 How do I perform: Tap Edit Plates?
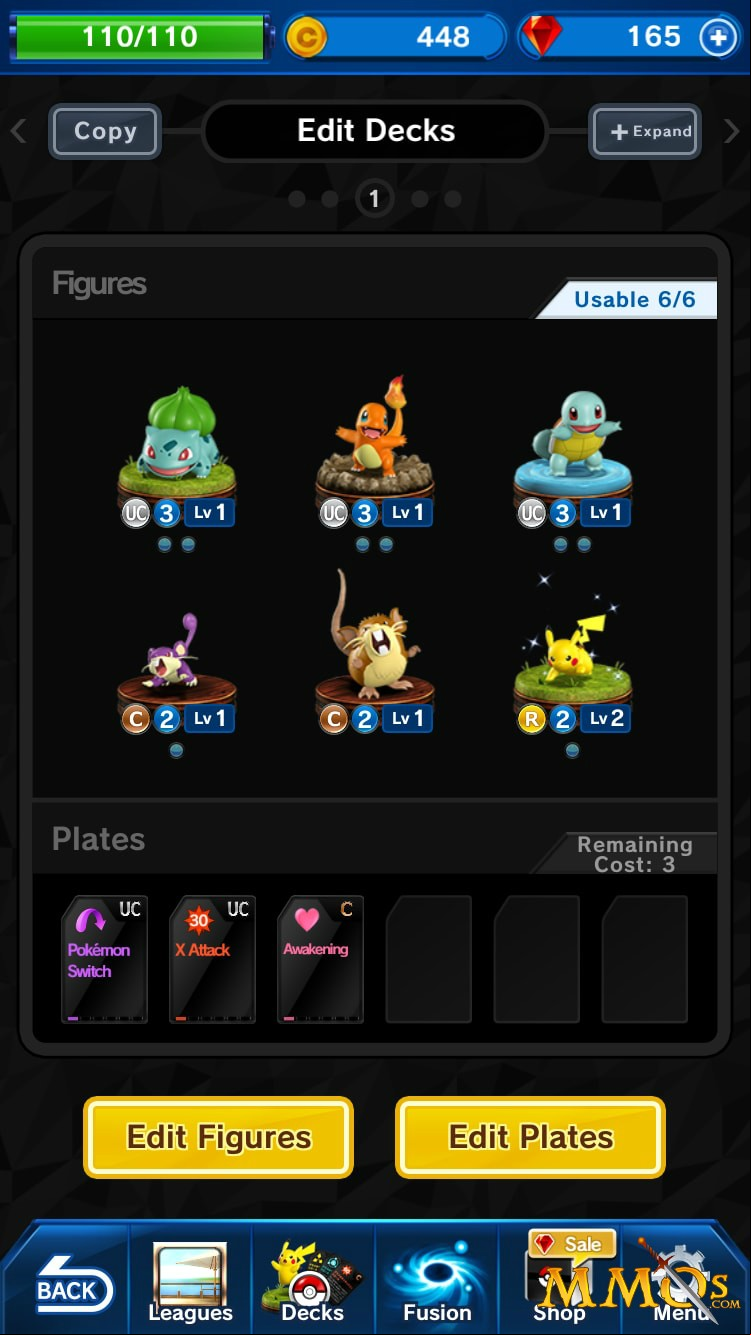[531, 1137]
